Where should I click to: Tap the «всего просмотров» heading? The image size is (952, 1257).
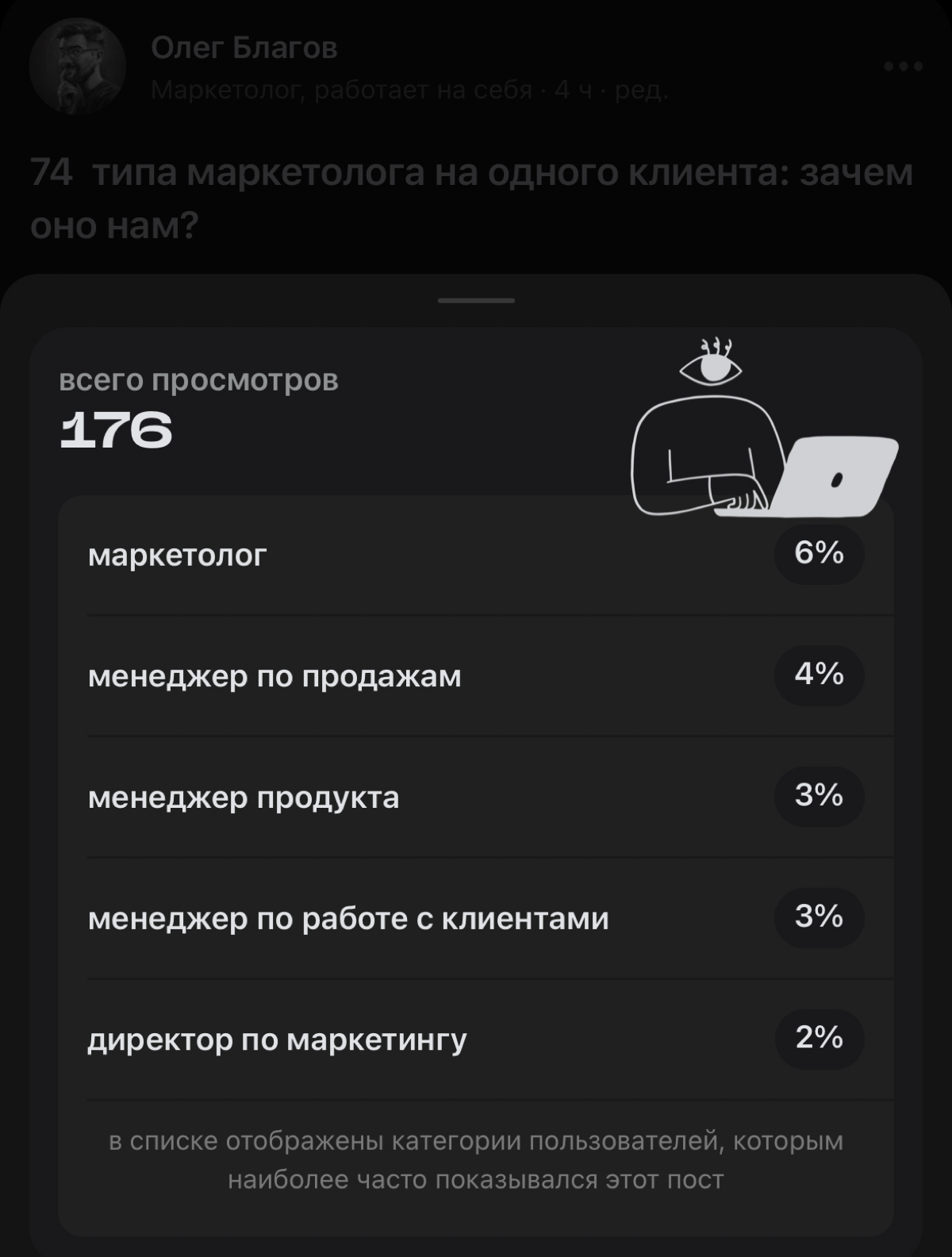198,381
